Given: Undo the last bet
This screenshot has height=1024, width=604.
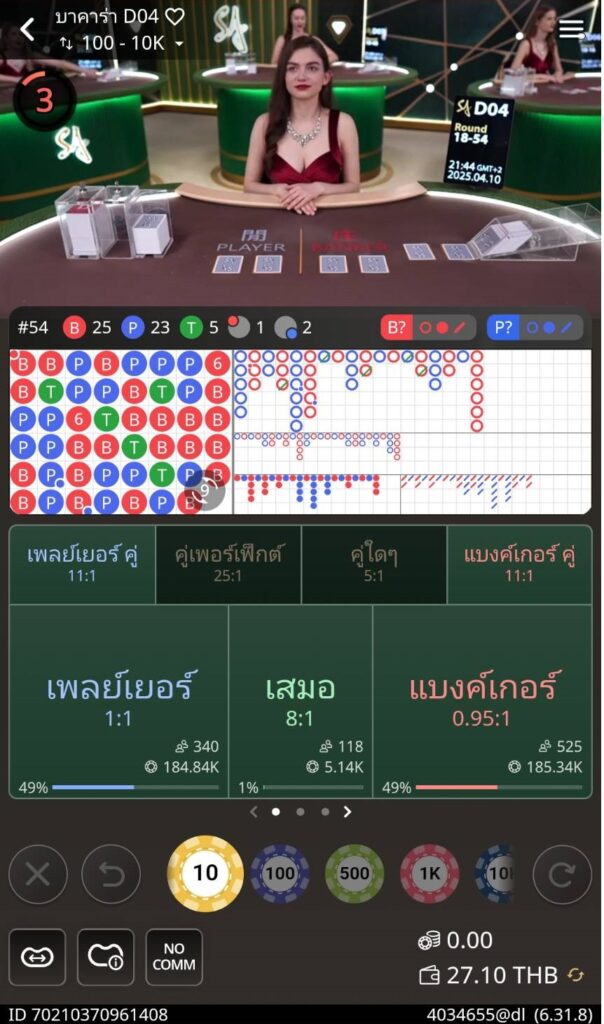Looking at the screenshot, I should pos(111,875).
